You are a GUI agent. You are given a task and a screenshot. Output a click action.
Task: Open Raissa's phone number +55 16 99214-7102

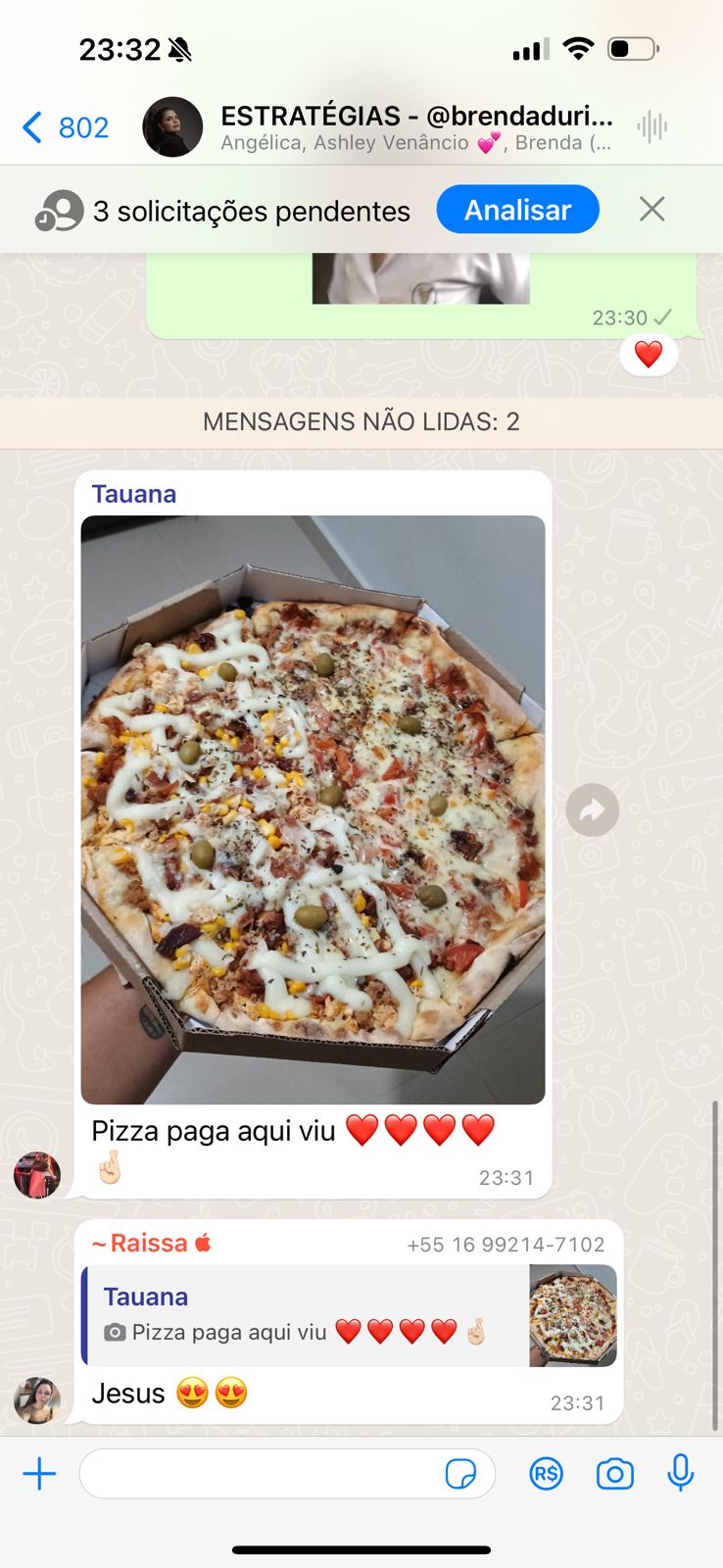[506, 1245]
